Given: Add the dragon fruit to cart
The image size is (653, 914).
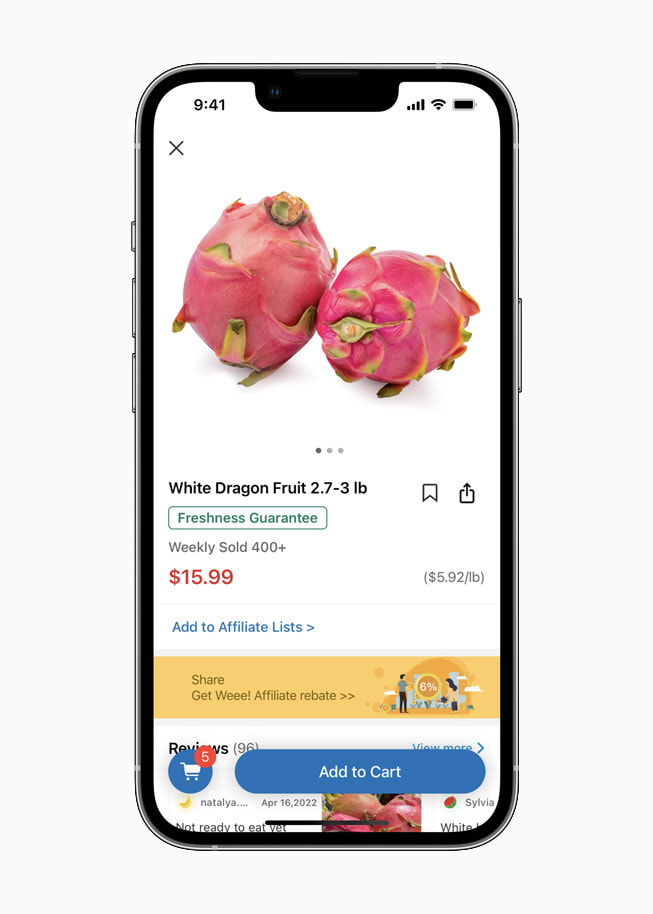Looking at the screenshot, I should (359, 772).
